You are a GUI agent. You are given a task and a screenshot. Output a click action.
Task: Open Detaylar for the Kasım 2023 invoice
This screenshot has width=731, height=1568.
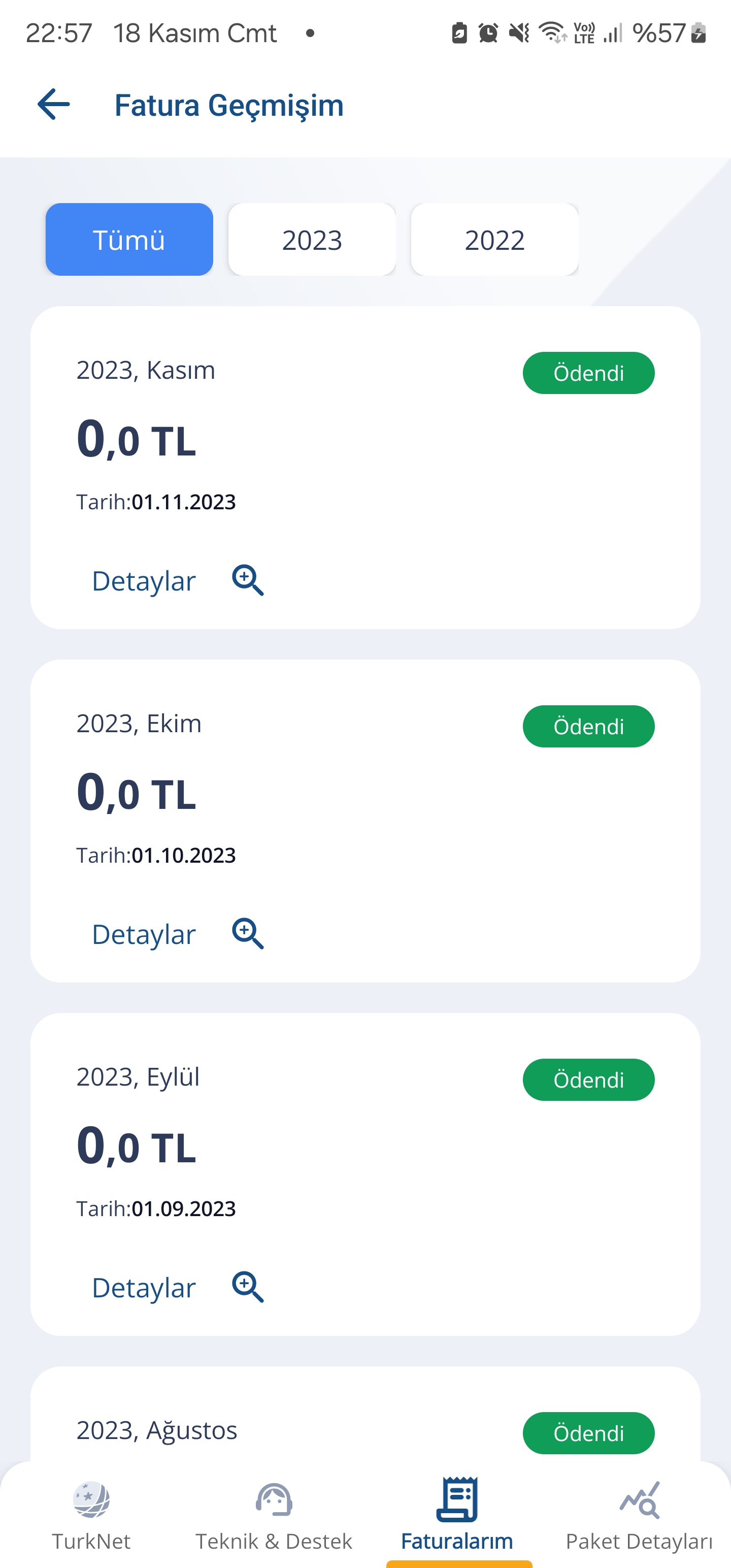click(x=178, y=581)
